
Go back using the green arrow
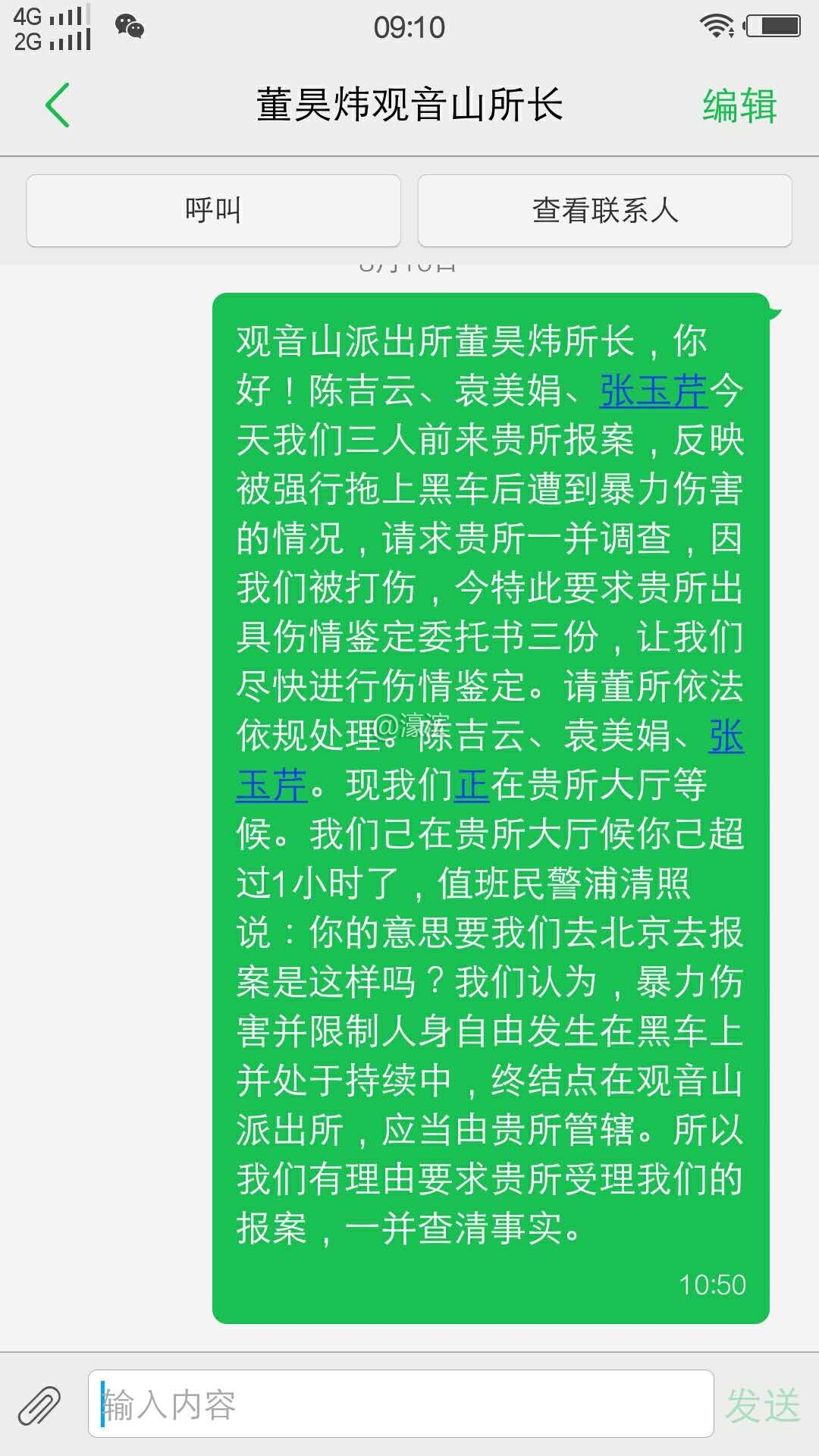58,105
